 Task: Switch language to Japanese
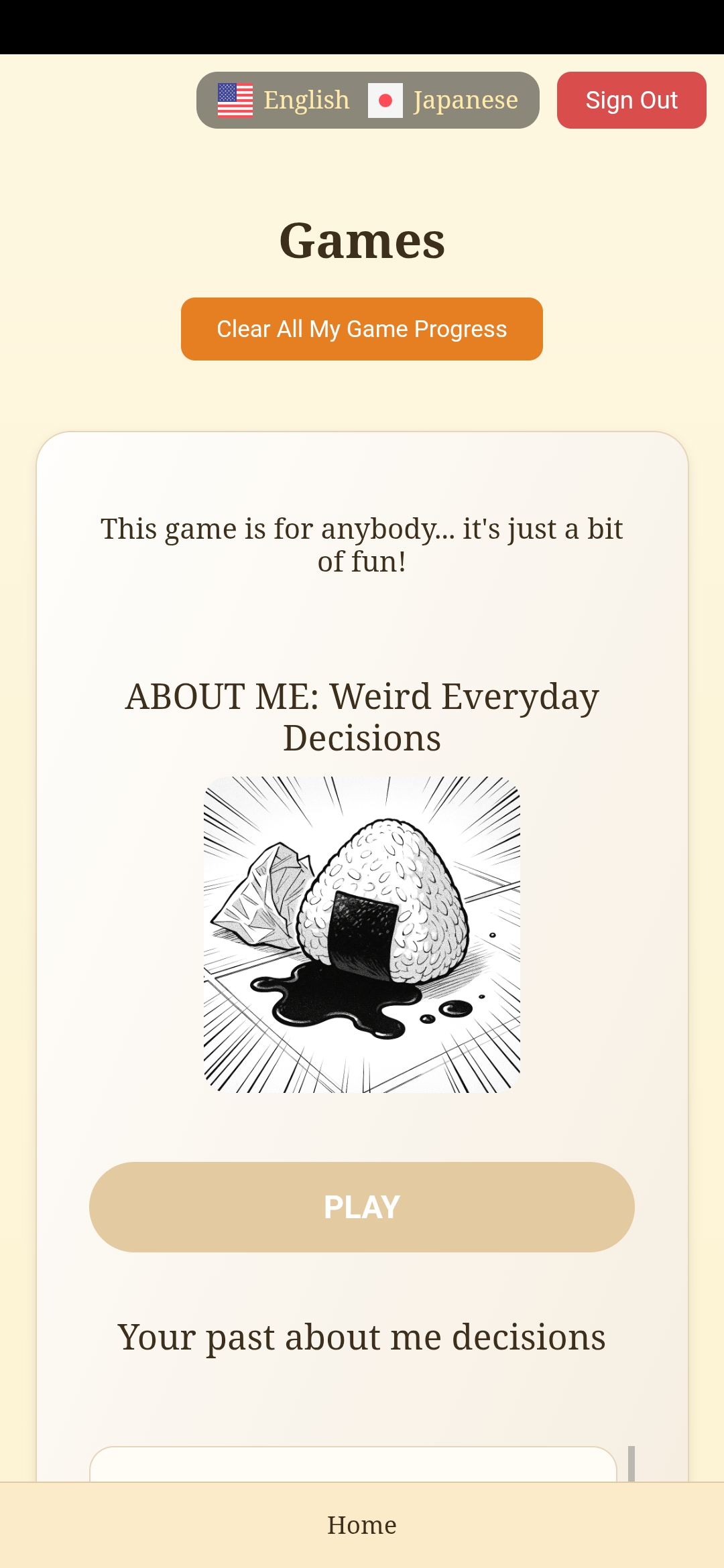(x=444, y=101)
